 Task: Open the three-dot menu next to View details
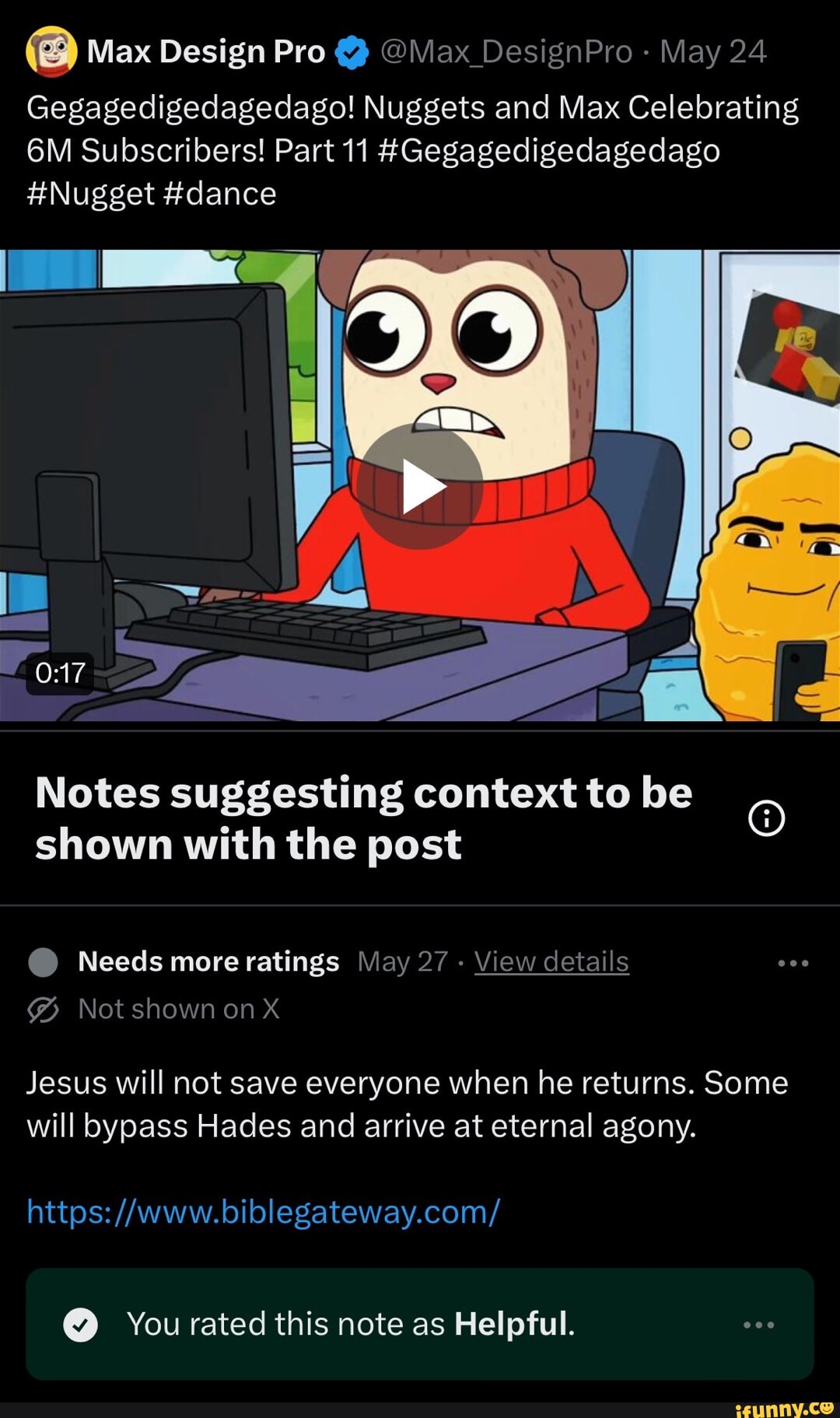(x=793, y=961)
